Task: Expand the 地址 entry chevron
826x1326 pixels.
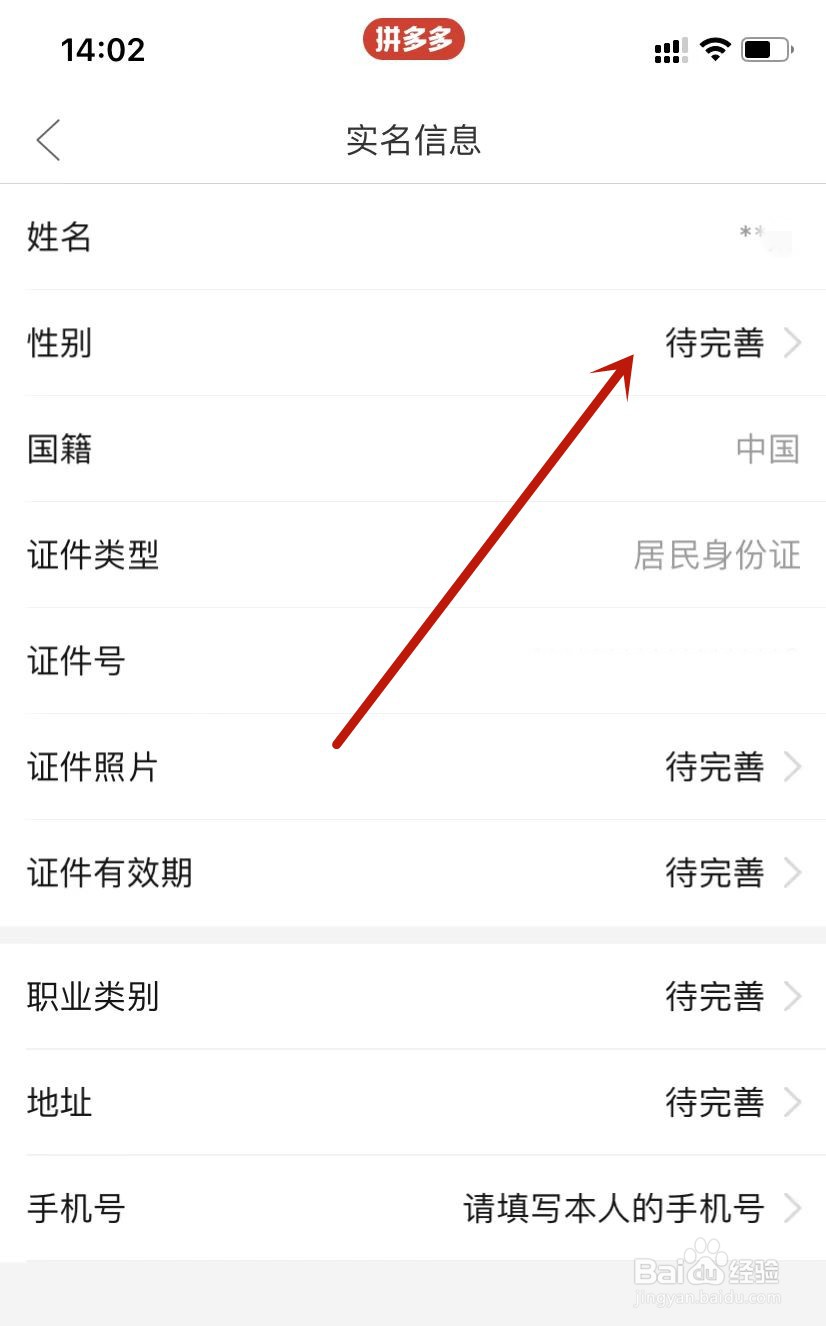Action: (793, 1103)
